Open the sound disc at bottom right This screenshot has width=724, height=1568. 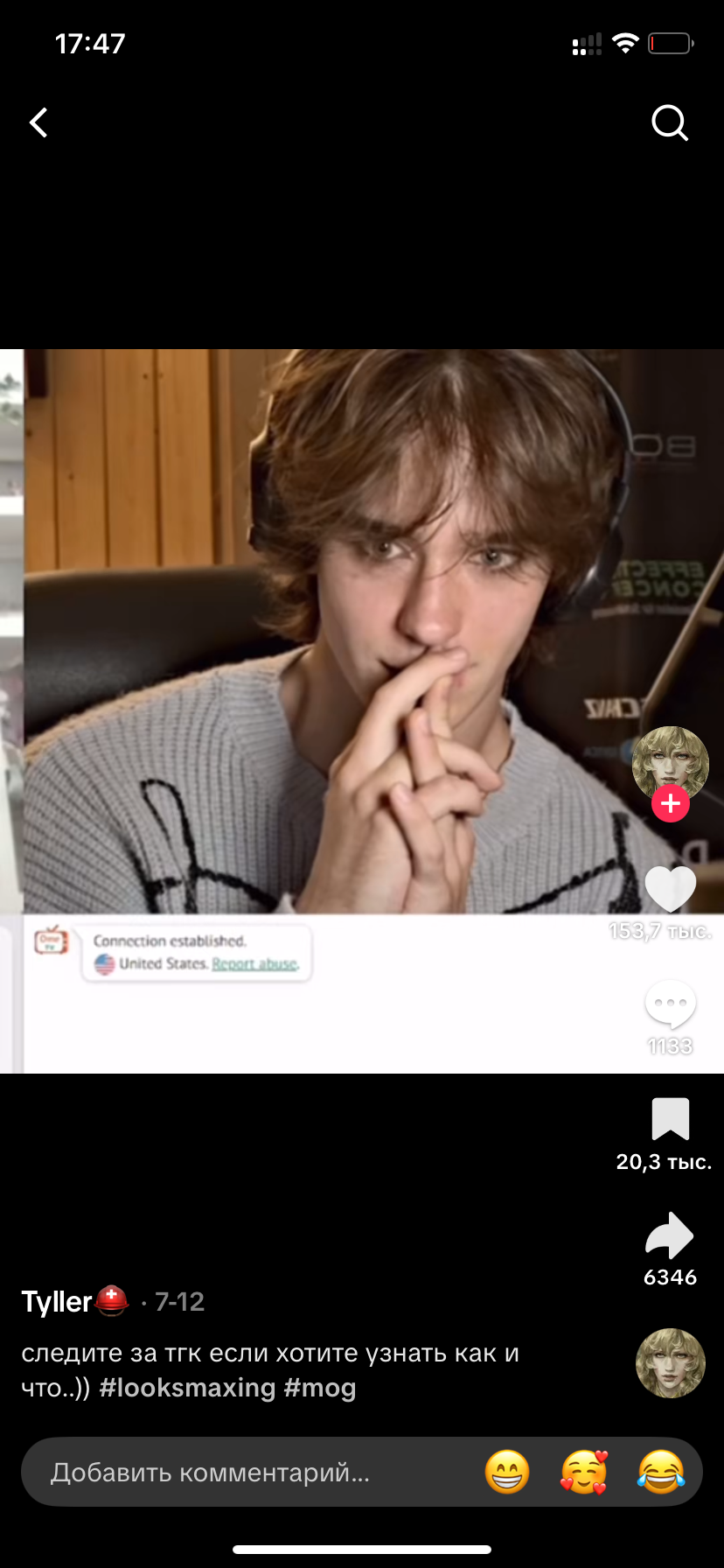point(671,1363)
